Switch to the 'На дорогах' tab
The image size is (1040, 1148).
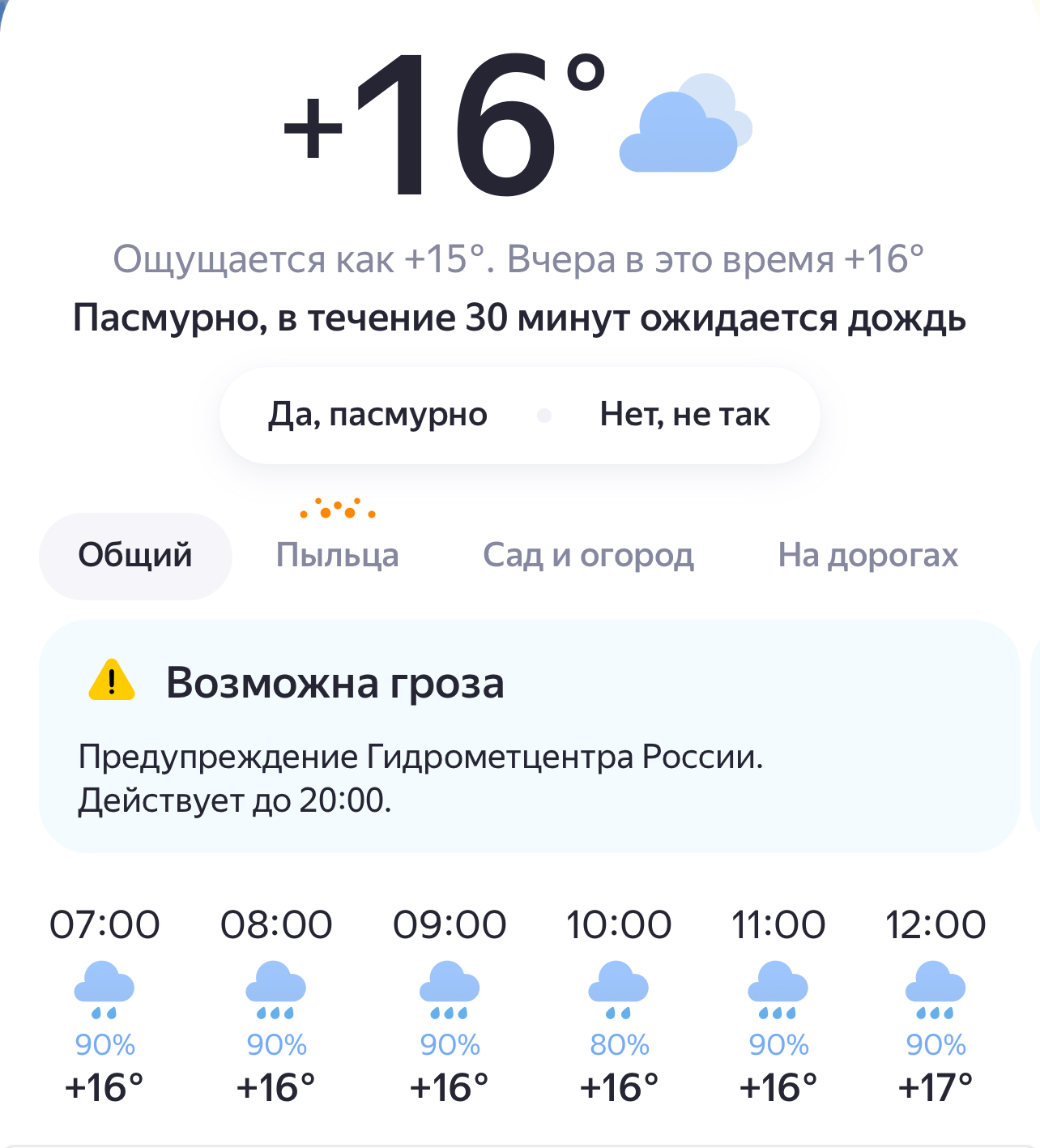coord(867,556)
